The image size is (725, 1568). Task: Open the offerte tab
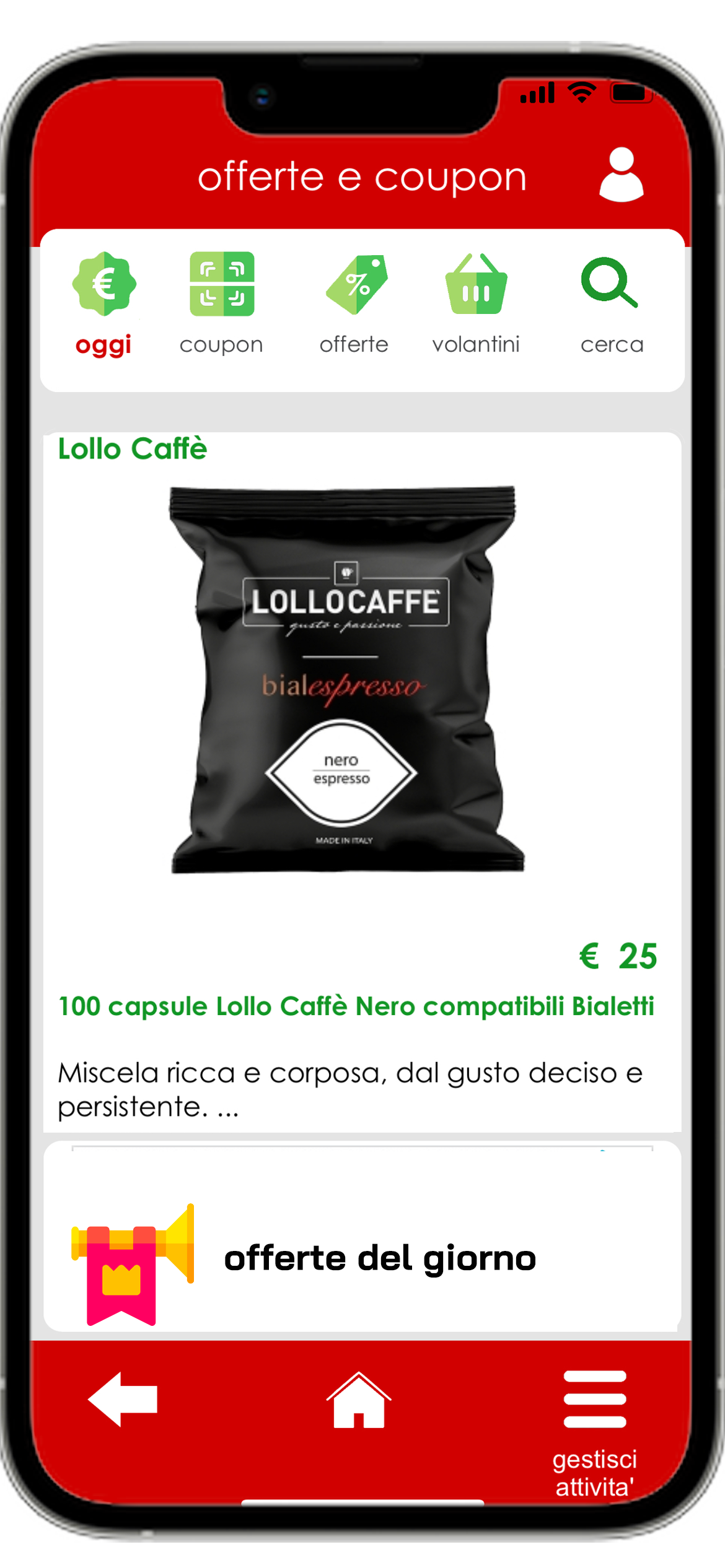pyautogui.click(x=354, y=303)
